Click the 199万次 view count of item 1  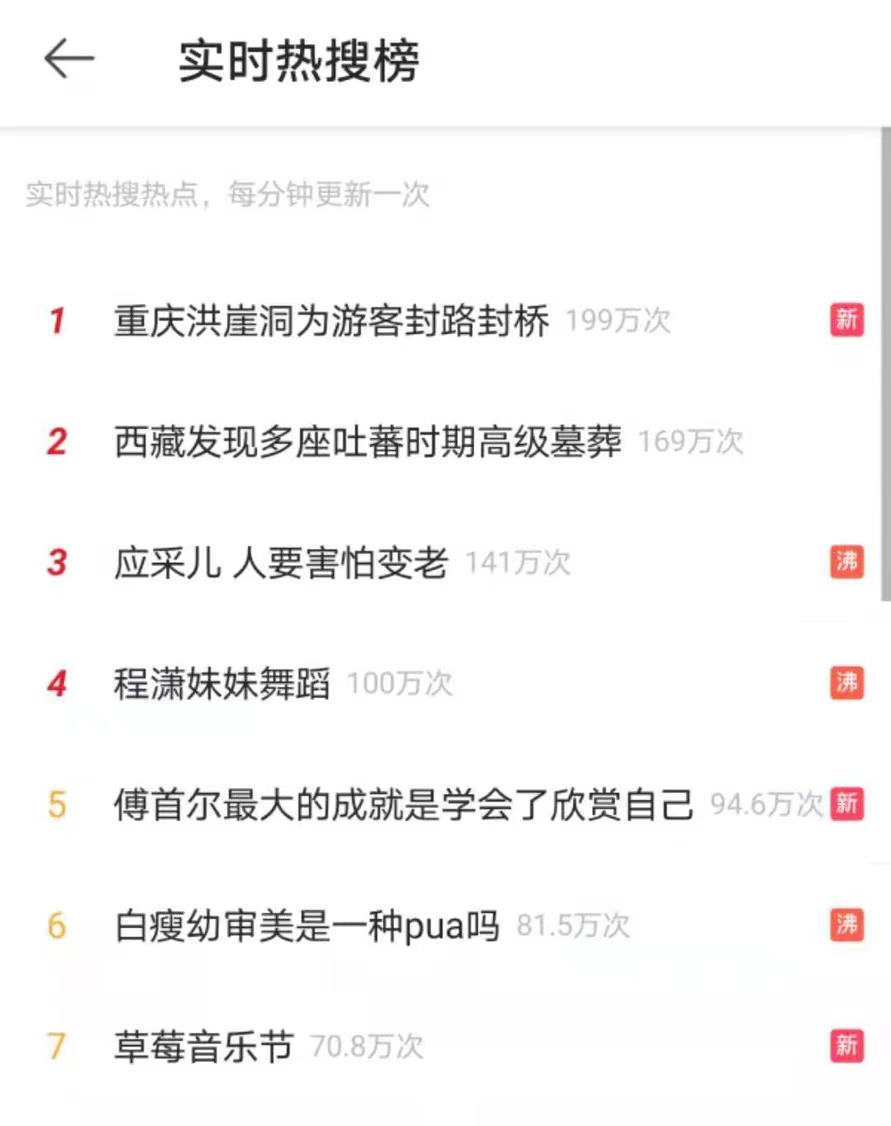(x=620, y=320)
